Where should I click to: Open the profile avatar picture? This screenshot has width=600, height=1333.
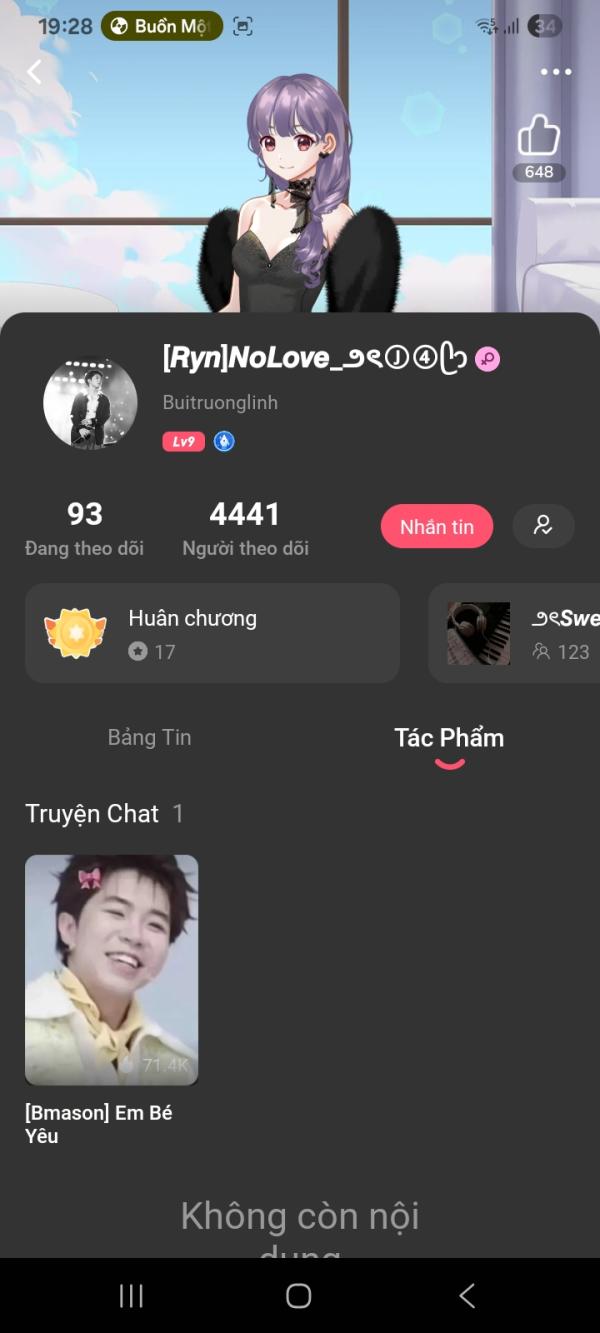tap(90, 403)
